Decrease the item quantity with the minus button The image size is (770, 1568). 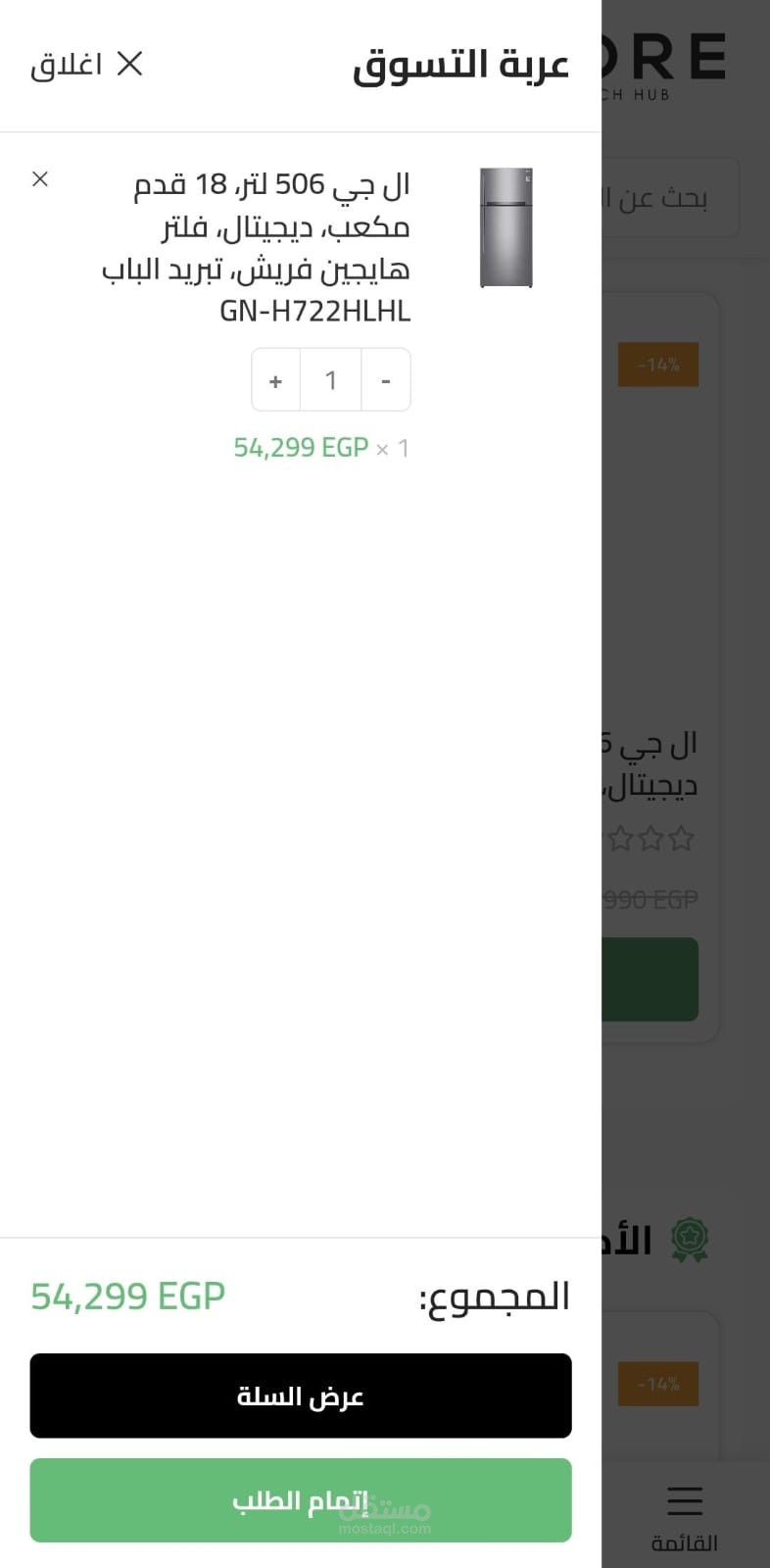(386, 380)
